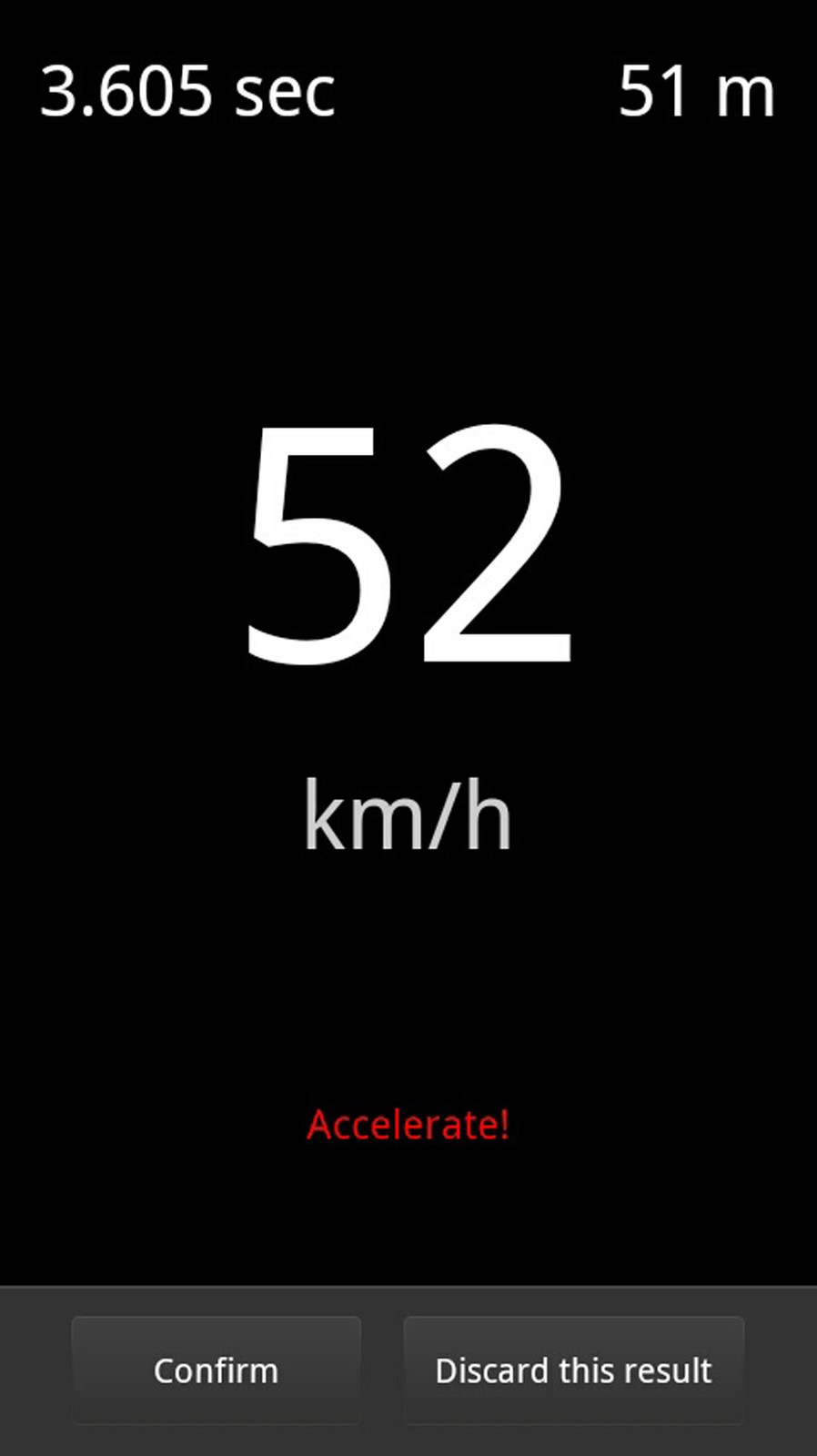Tap the sec suffix of the timer
Image resolution: width=817 pixels, height=1456 pixels.
(284, 96)
